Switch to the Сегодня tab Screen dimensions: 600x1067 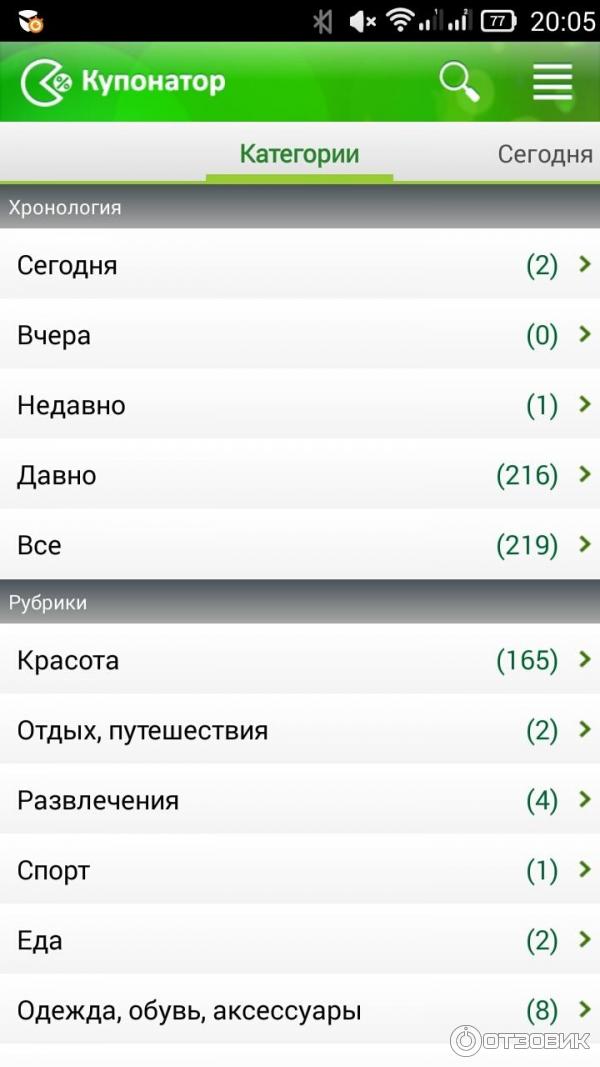click(545, 155)
